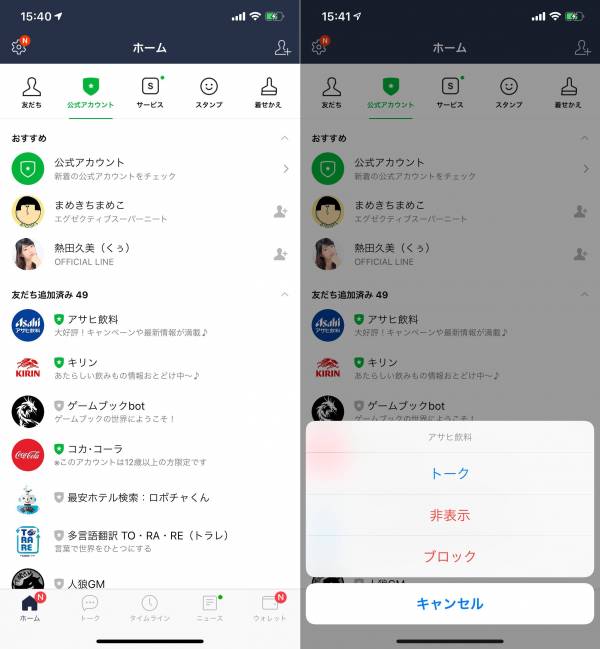The width and height of the screenshot is (600, 649).
Task: Open the ウォレット bottom tab
Action: (x=270, y=607)
